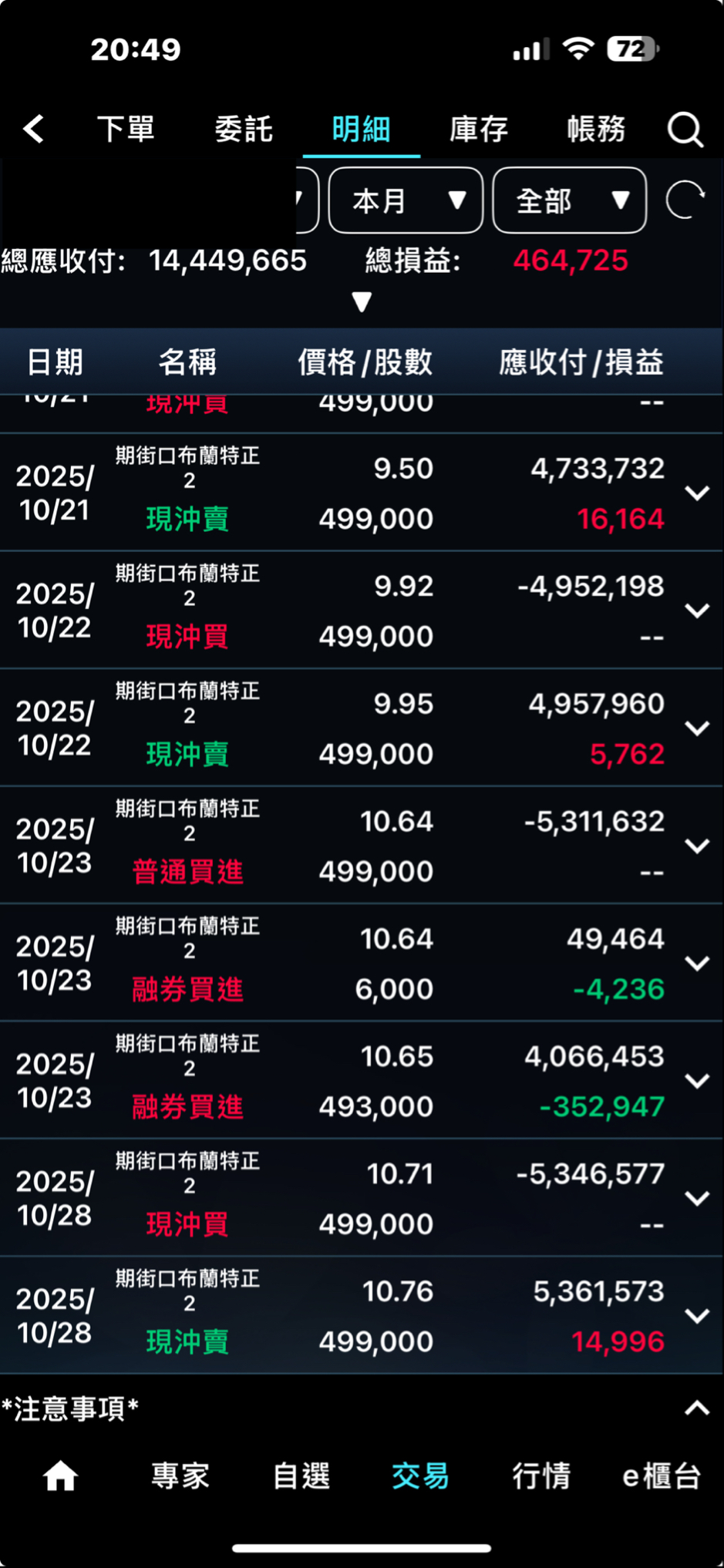Open the search magnifier icon
The height and width of the screenshot is (1568, 724).
pyautogui.click(x=685, y=130)
